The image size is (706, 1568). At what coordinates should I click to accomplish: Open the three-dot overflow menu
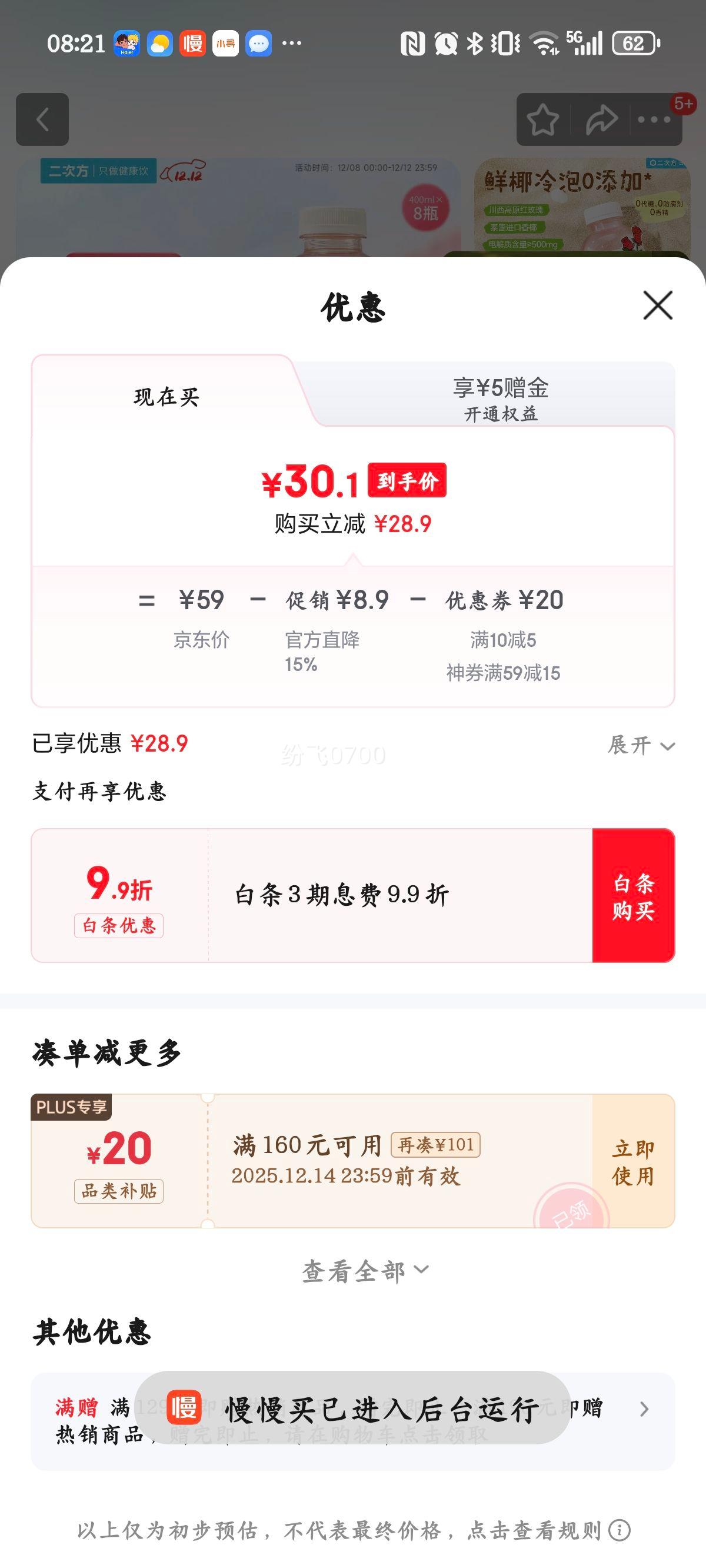[x=654, y=119]
